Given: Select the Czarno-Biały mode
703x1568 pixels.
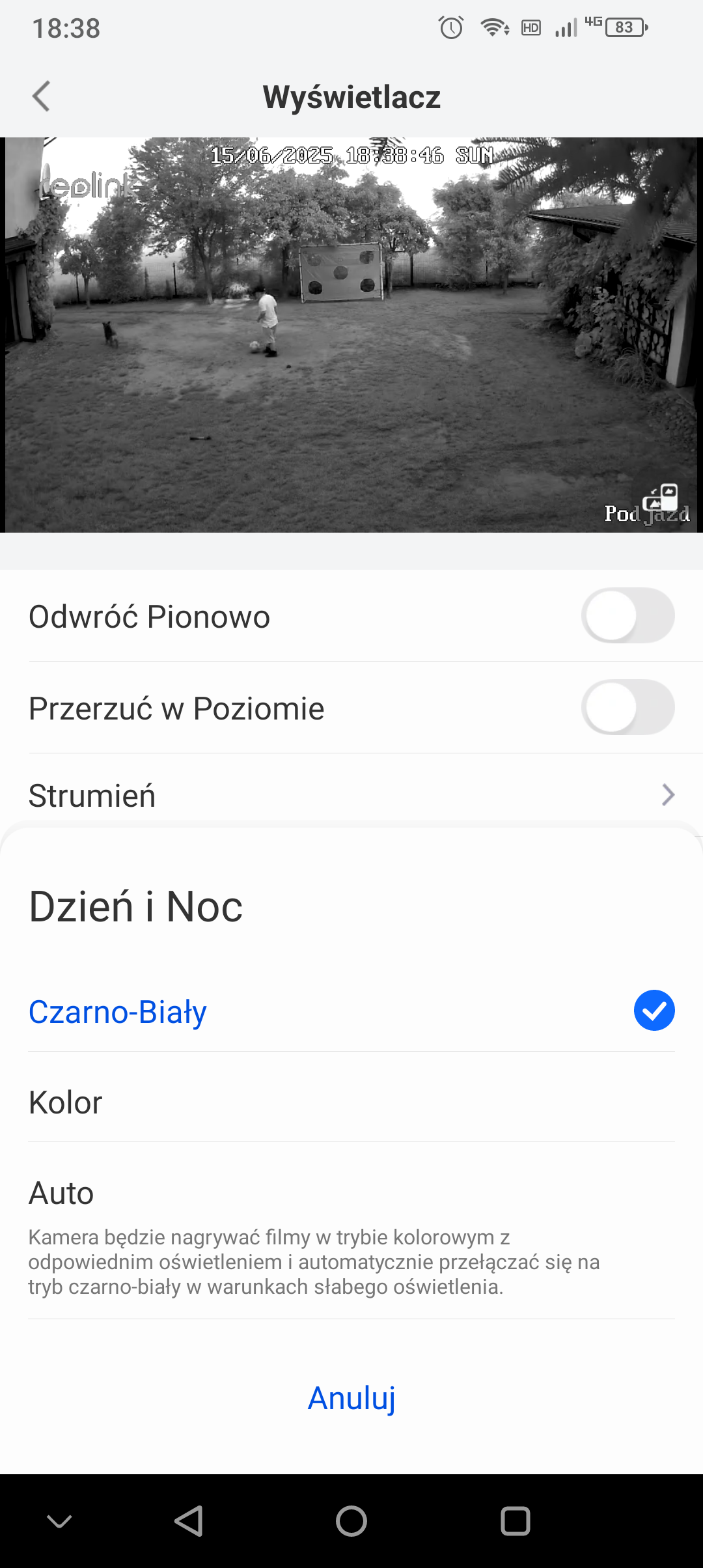Looking at the screenshot, I should click(x=351, y=1011).
